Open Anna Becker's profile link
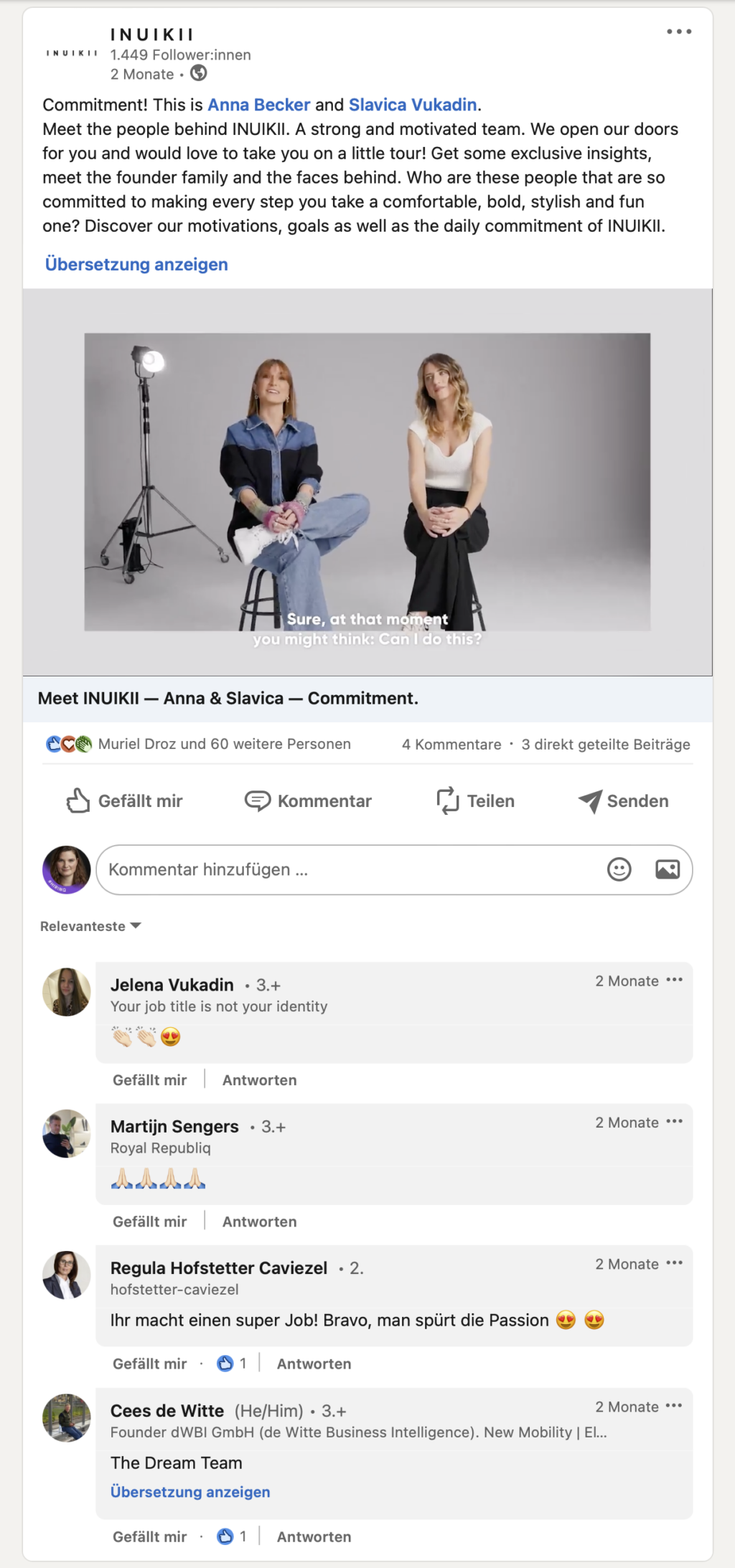This screenshot has width=735, height=1568. click(258, 105)
